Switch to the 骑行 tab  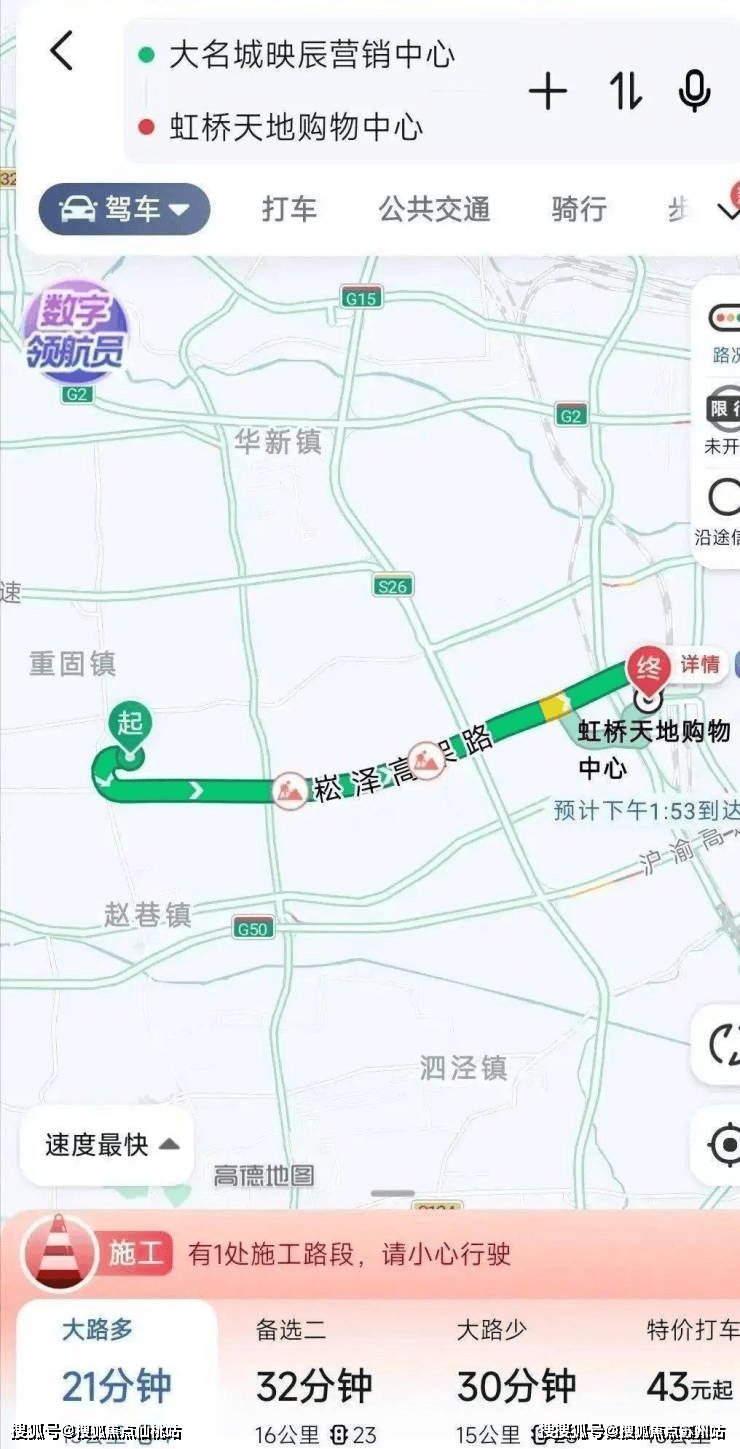[x=579, y=209]
